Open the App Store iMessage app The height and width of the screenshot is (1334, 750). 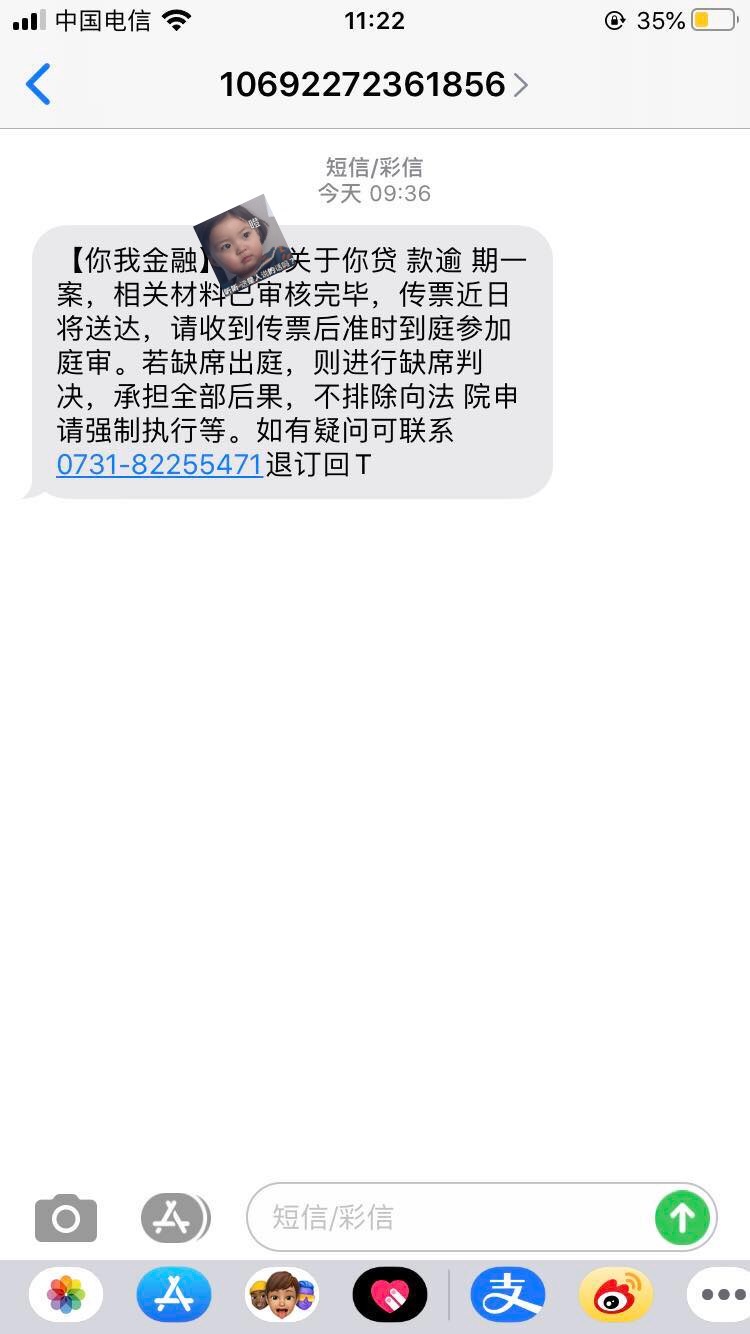click(x=174, y=1295)
